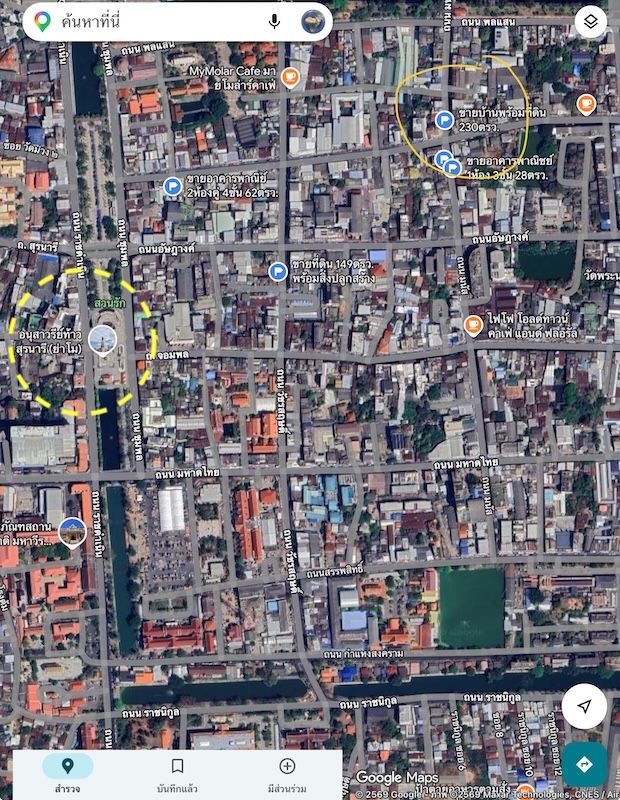This screenshot has width=620, height=800.
Task: Select the ขายอาคารพาณิชย์ 3ชั้น 28ตรว. pin
Action: pyautogui.click(x=453, y=167)
